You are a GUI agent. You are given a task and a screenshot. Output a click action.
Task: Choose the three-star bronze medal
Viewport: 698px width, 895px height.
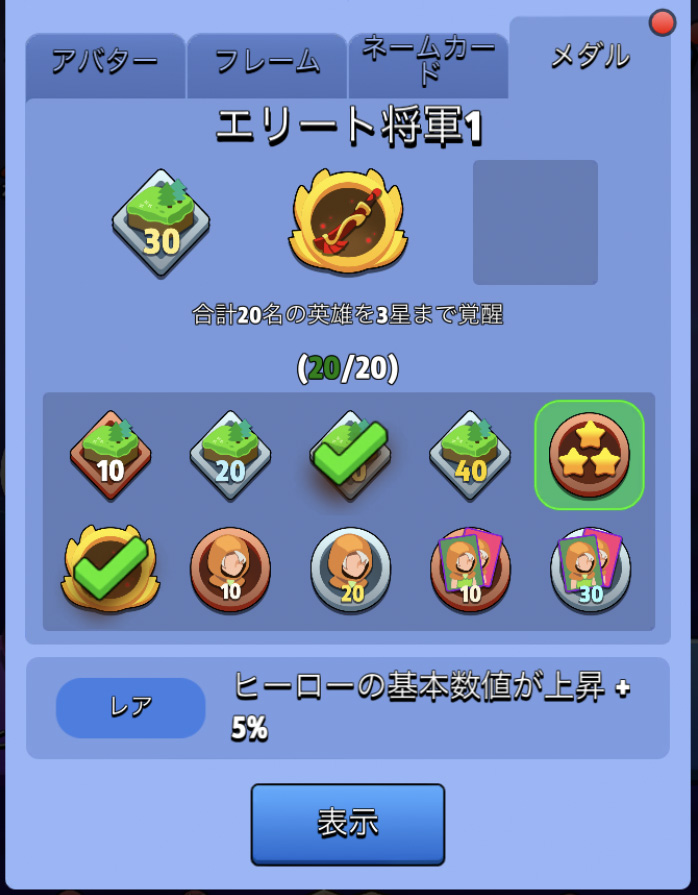tap(590, 455)
